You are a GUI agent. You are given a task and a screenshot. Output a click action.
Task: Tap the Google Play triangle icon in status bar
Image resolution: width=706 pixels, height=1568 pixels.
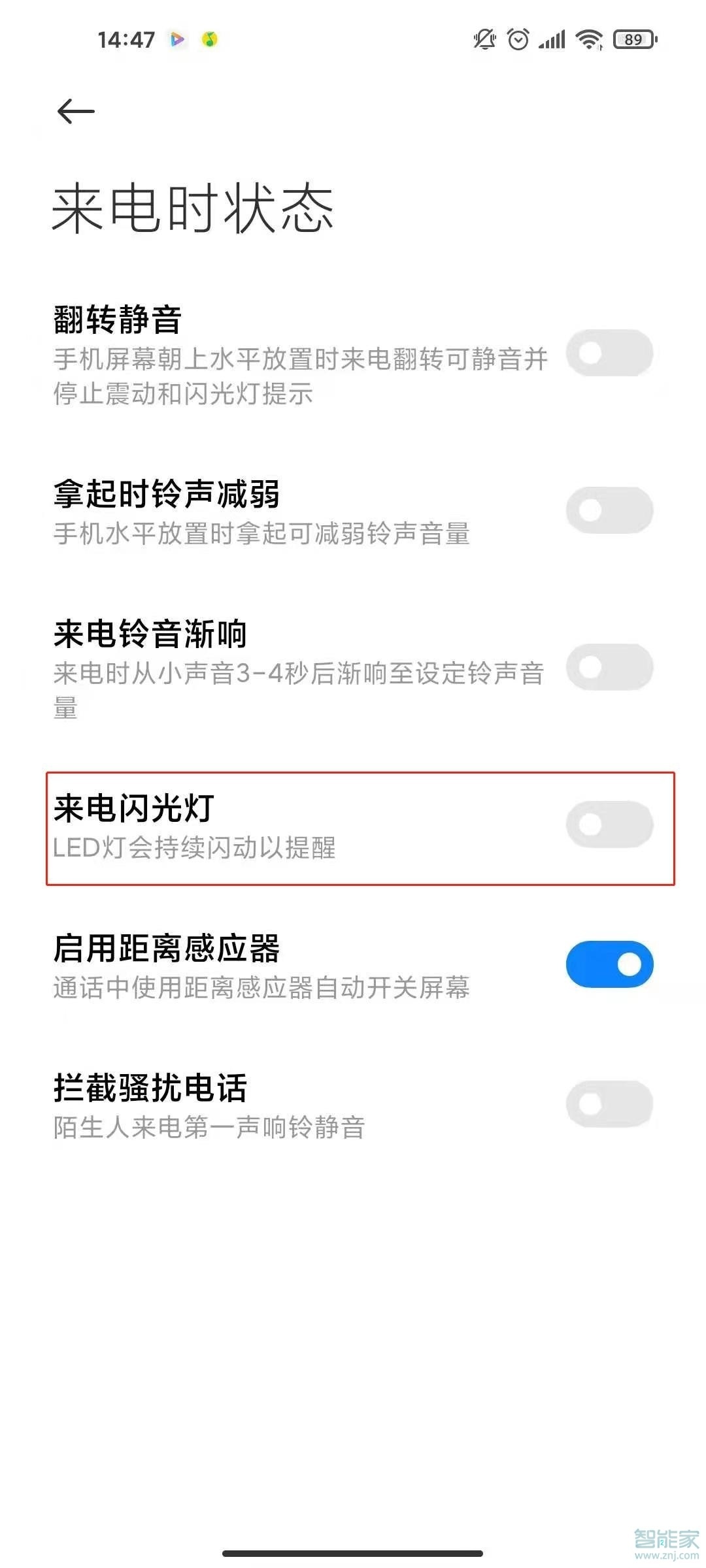175,41
